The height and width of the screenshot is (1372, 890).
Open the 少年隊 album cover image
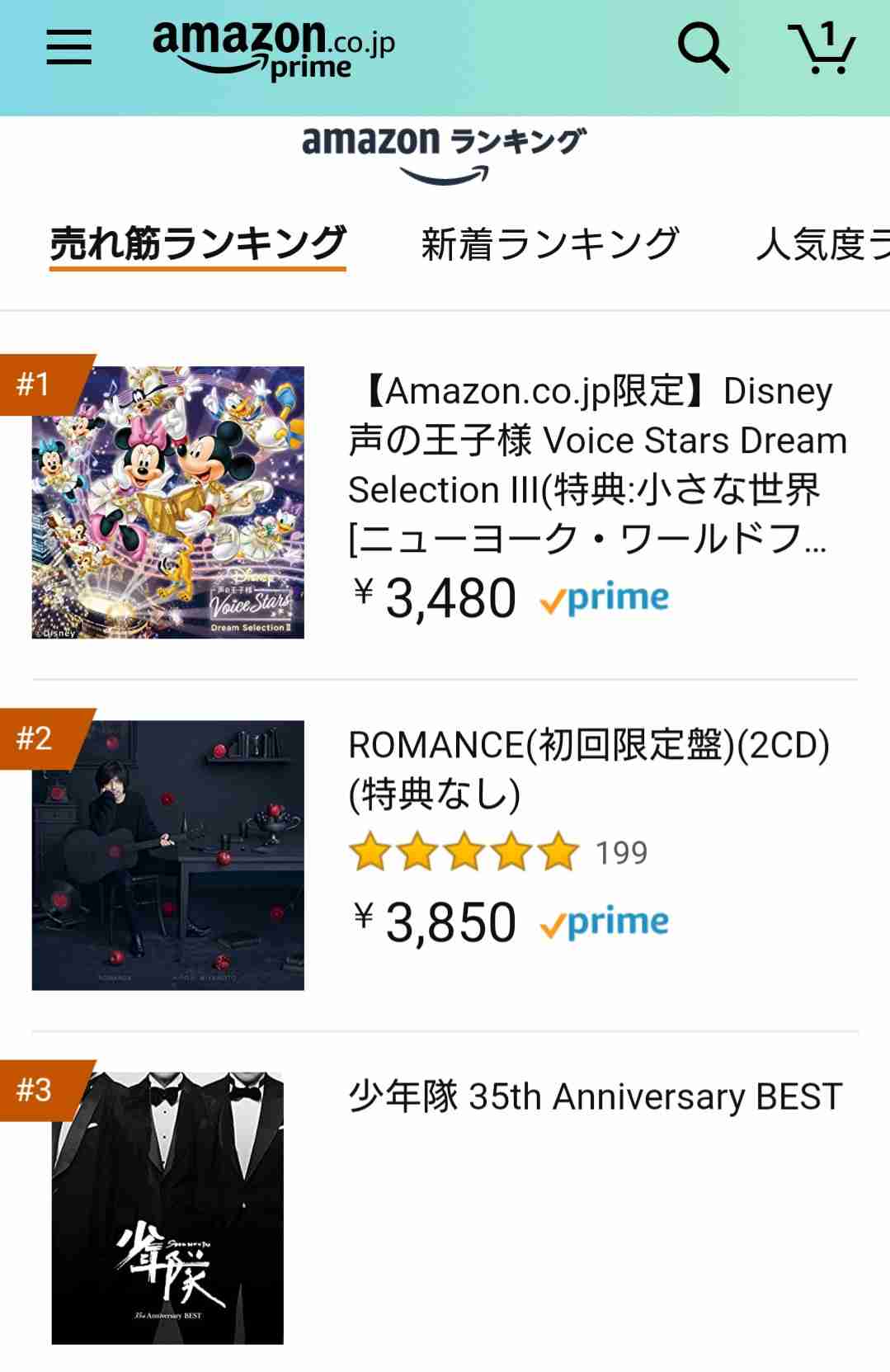pyautogui.click(x=167, y=1208)
